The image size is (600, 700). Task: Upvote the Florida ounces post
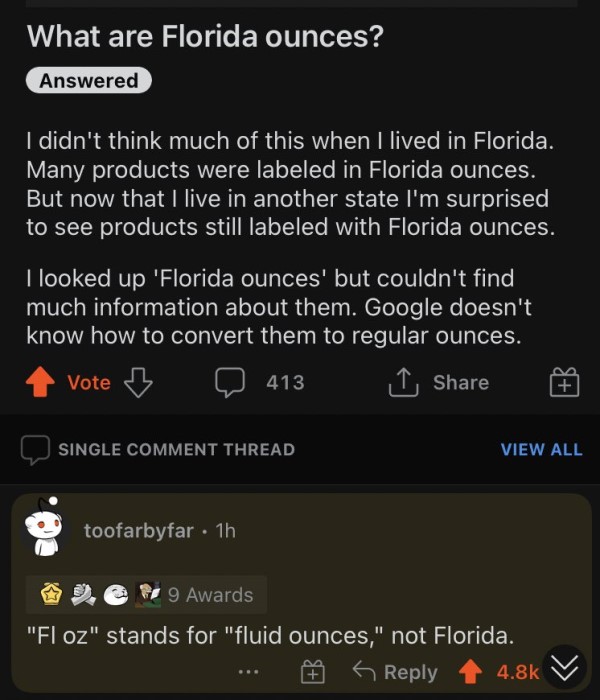click(42, 382)
